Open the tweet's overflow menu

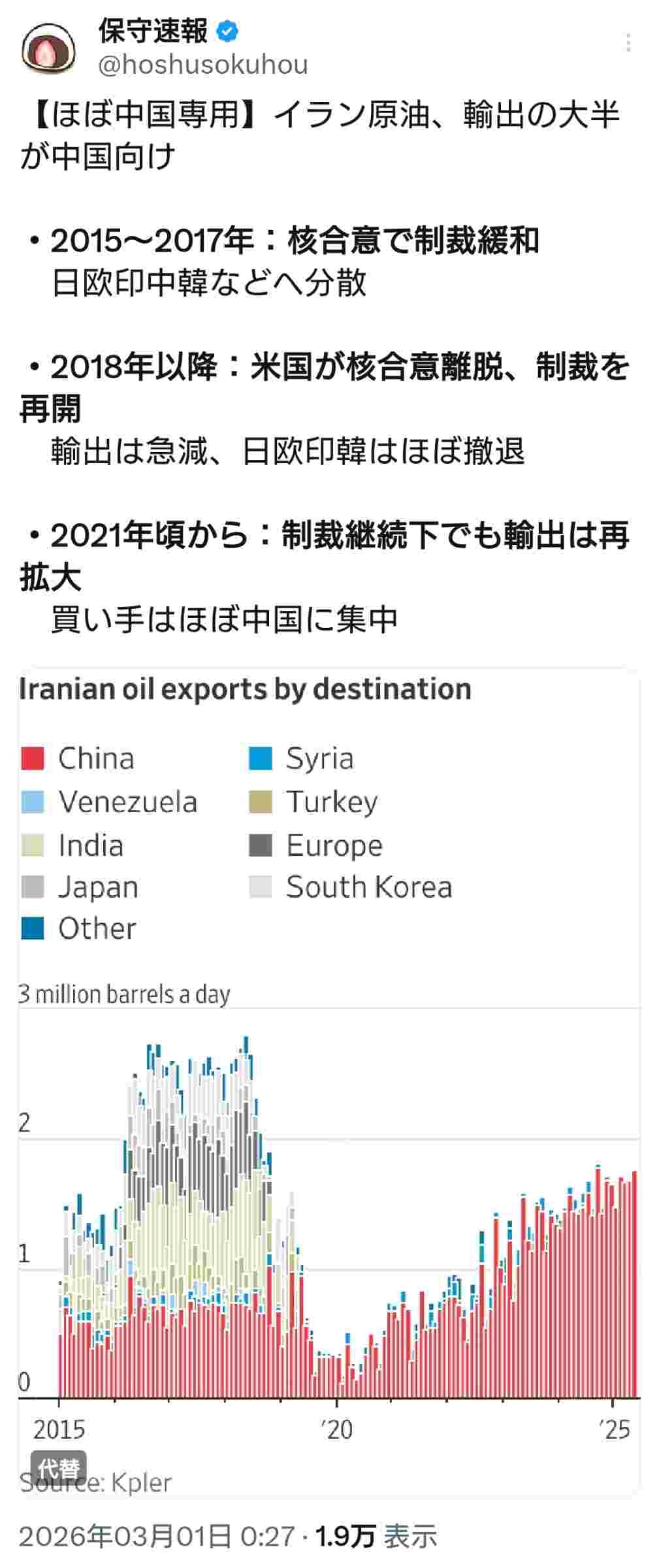point(628,43)
